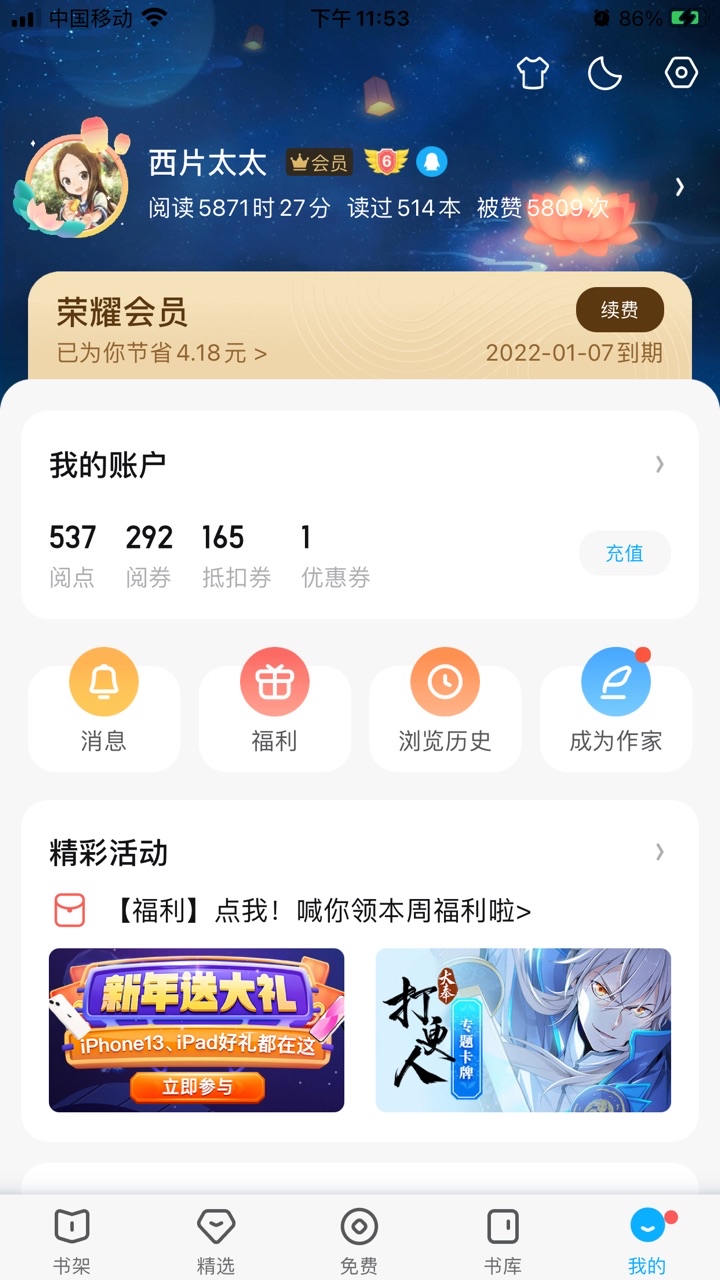Open 浏览历史 browsing history
This screenshot has width=720, height=1280.
[445, 706]
